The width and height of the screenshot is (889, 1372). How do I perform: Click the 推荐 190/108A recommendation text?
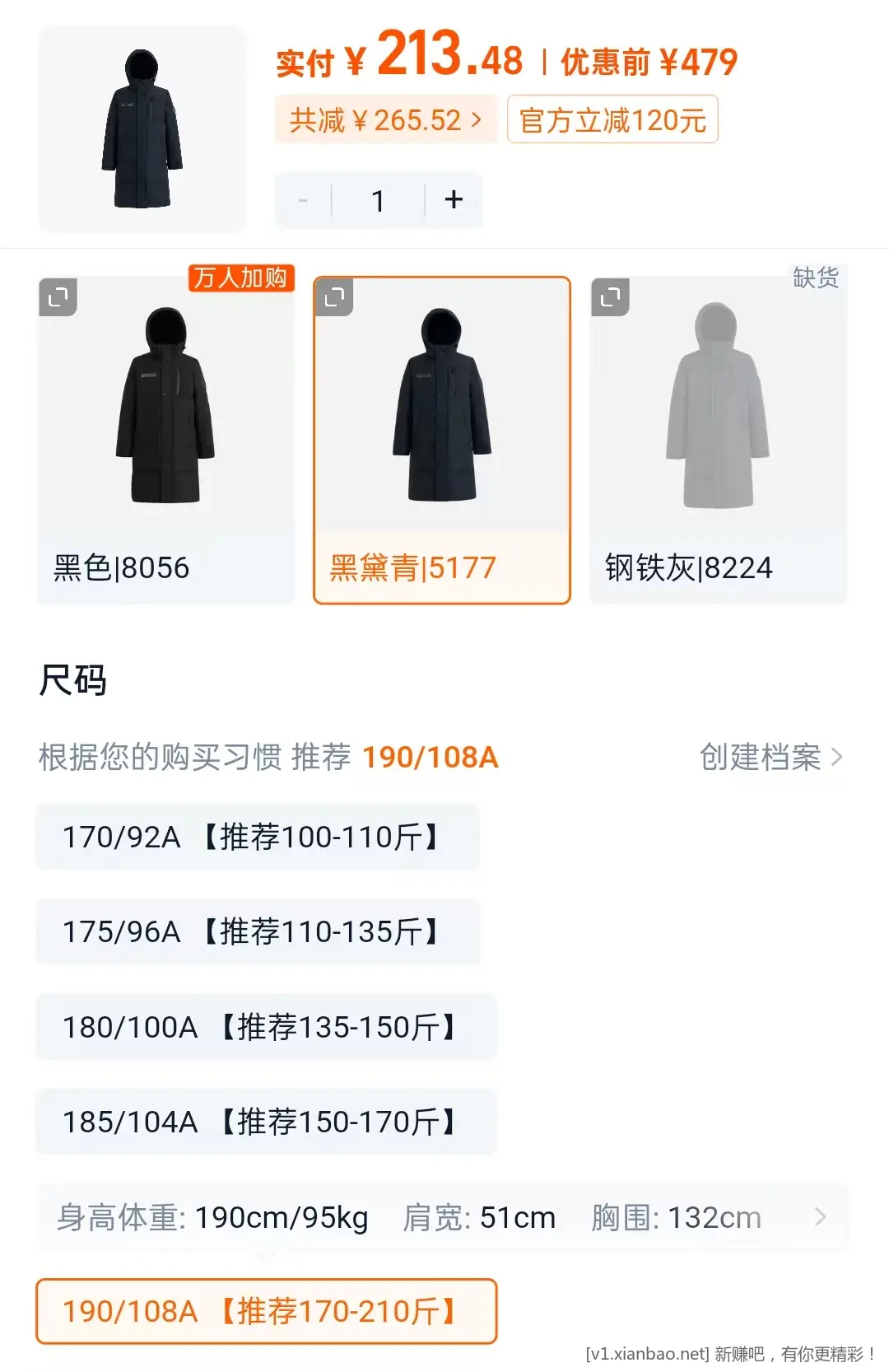(430, 759)
